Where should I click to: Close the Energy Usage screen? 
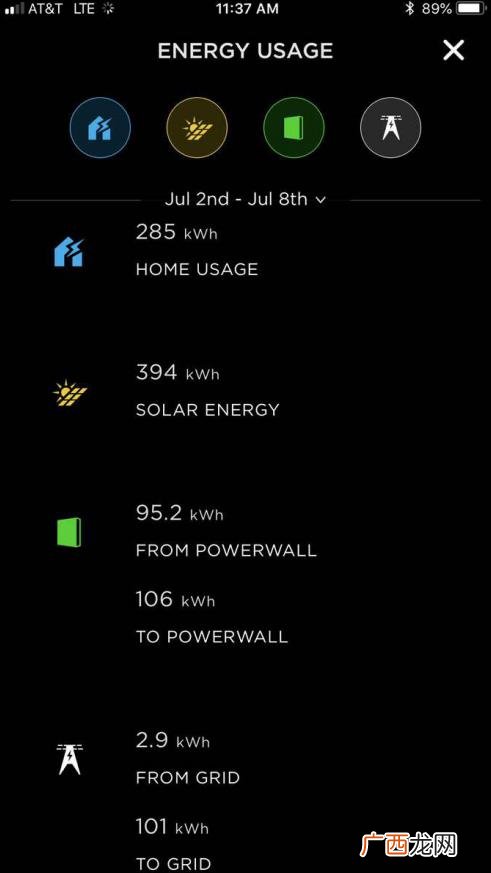[x=453, y=51]
